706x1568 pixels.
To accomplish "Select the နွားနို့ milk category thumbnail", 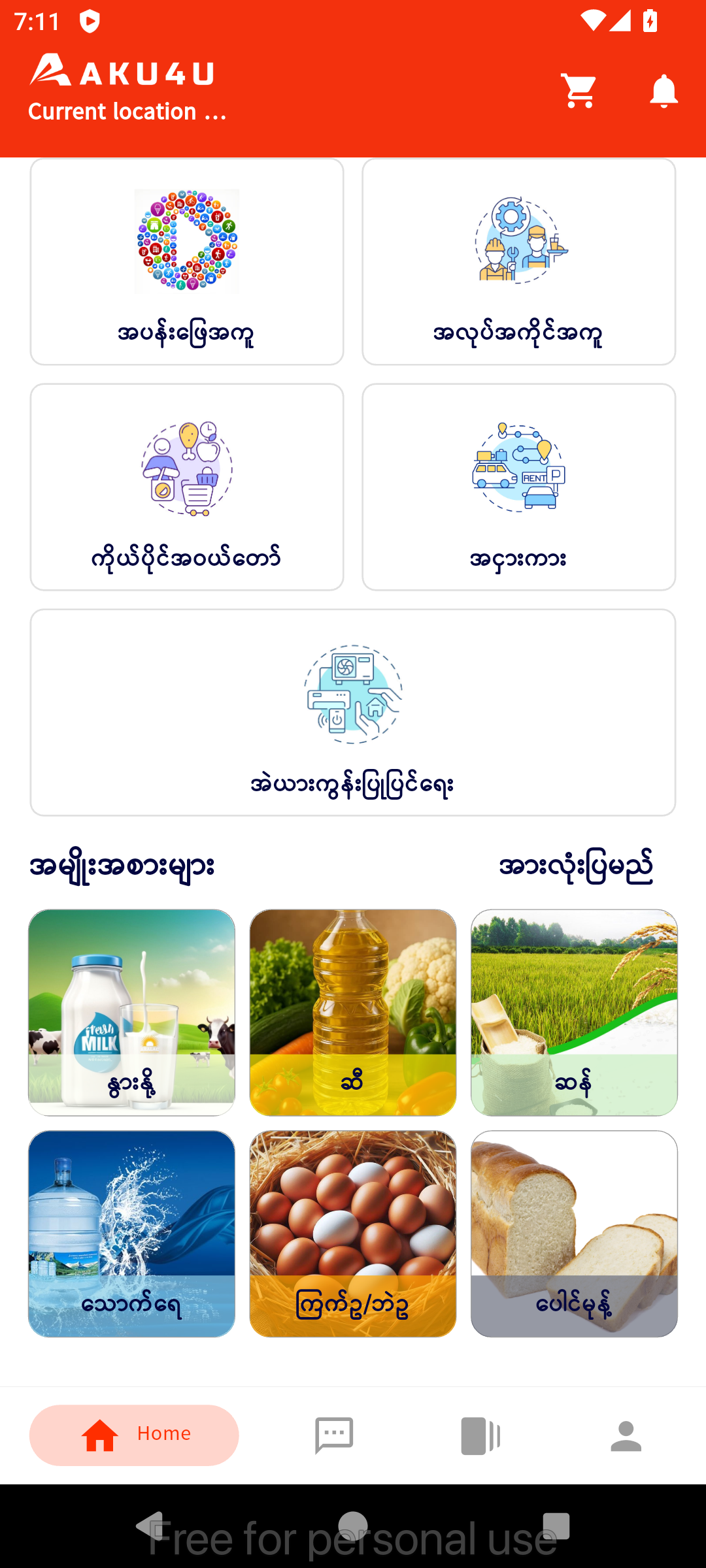I will [131, 1013].
